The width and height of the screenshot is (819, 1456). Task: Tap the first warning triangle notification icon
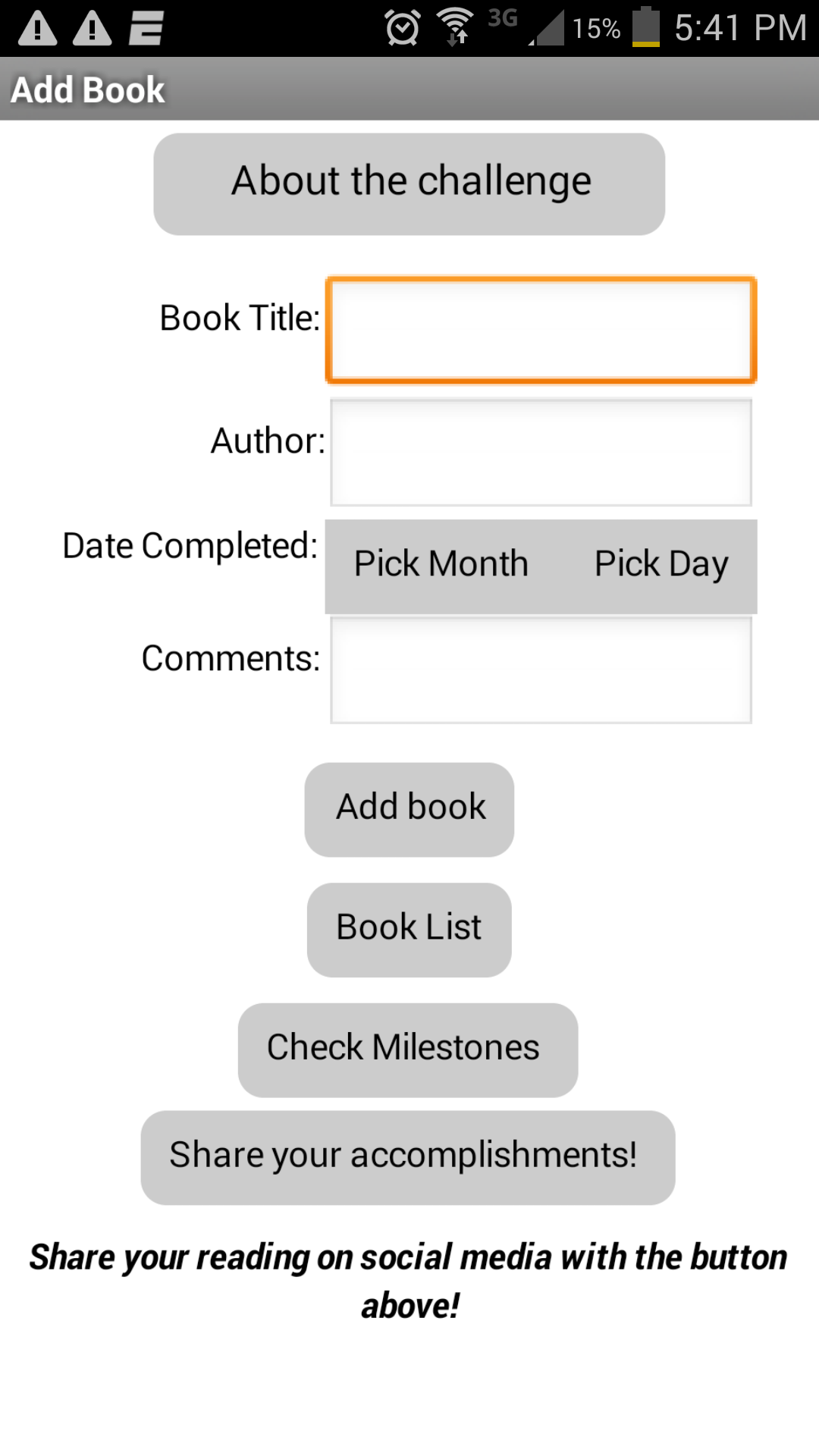(36, 27)
